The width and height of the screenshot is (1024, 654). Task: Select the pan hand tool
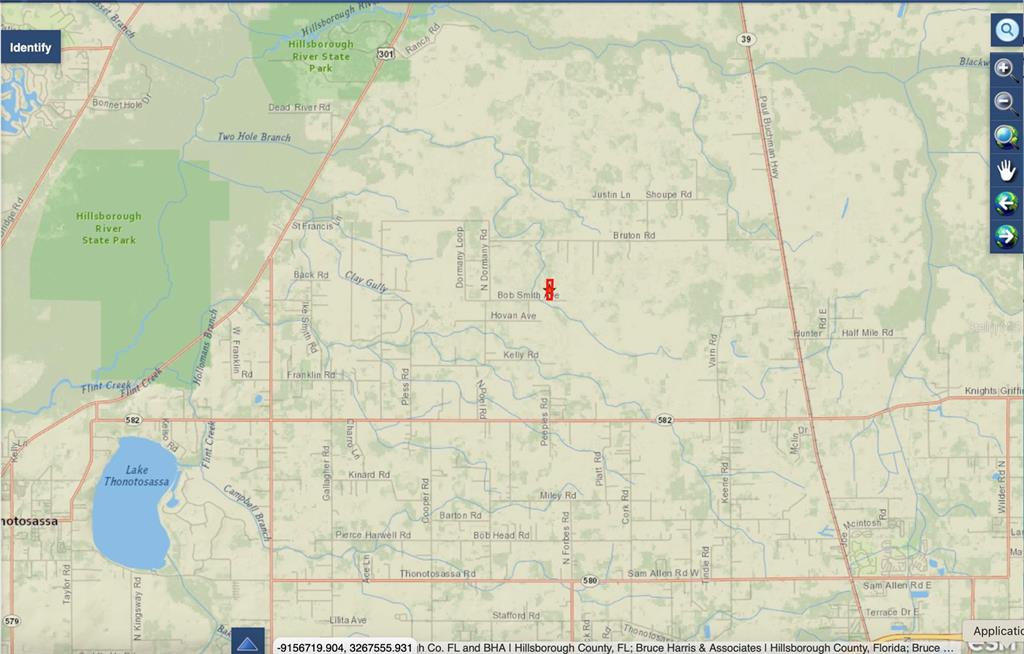coord(1006,170)
